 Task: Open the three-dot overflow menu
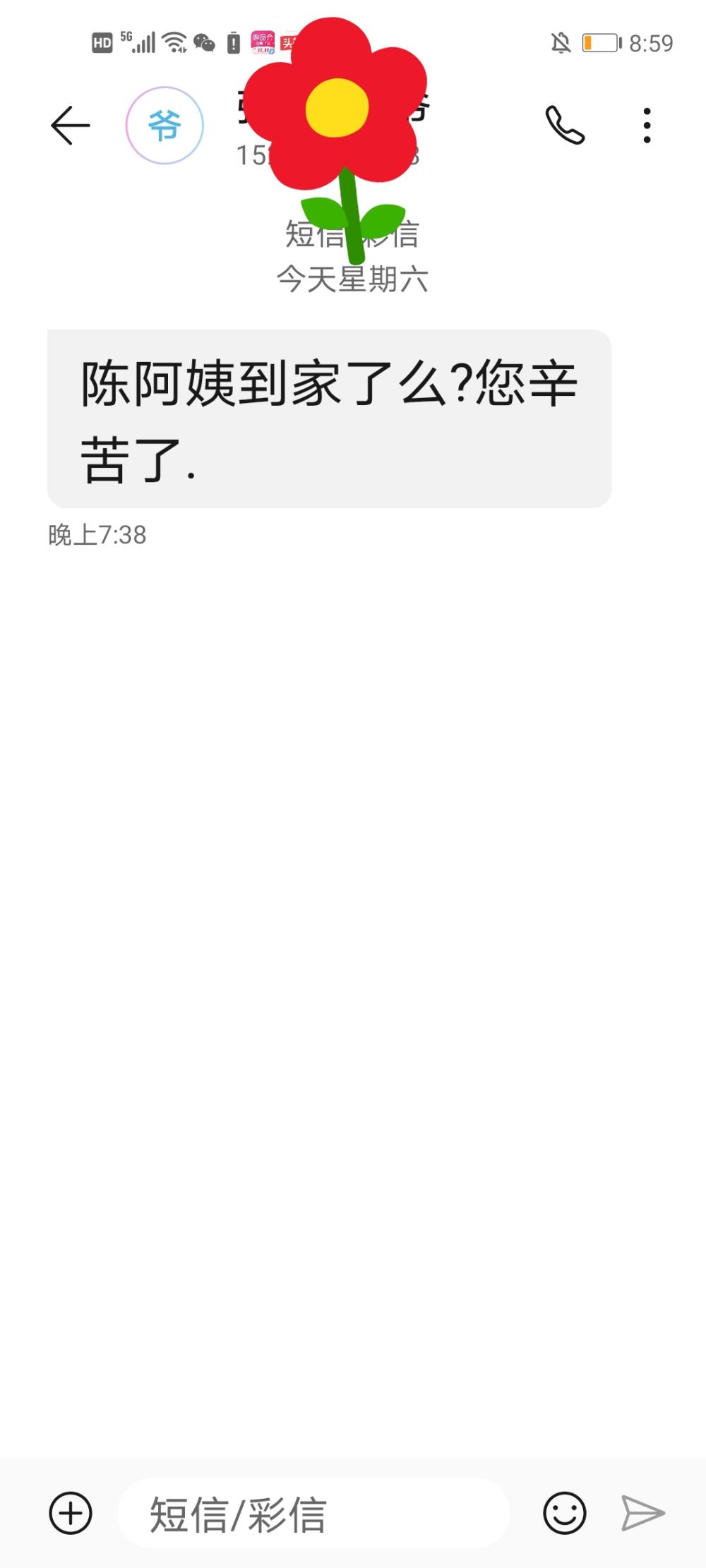coord(647,126)
